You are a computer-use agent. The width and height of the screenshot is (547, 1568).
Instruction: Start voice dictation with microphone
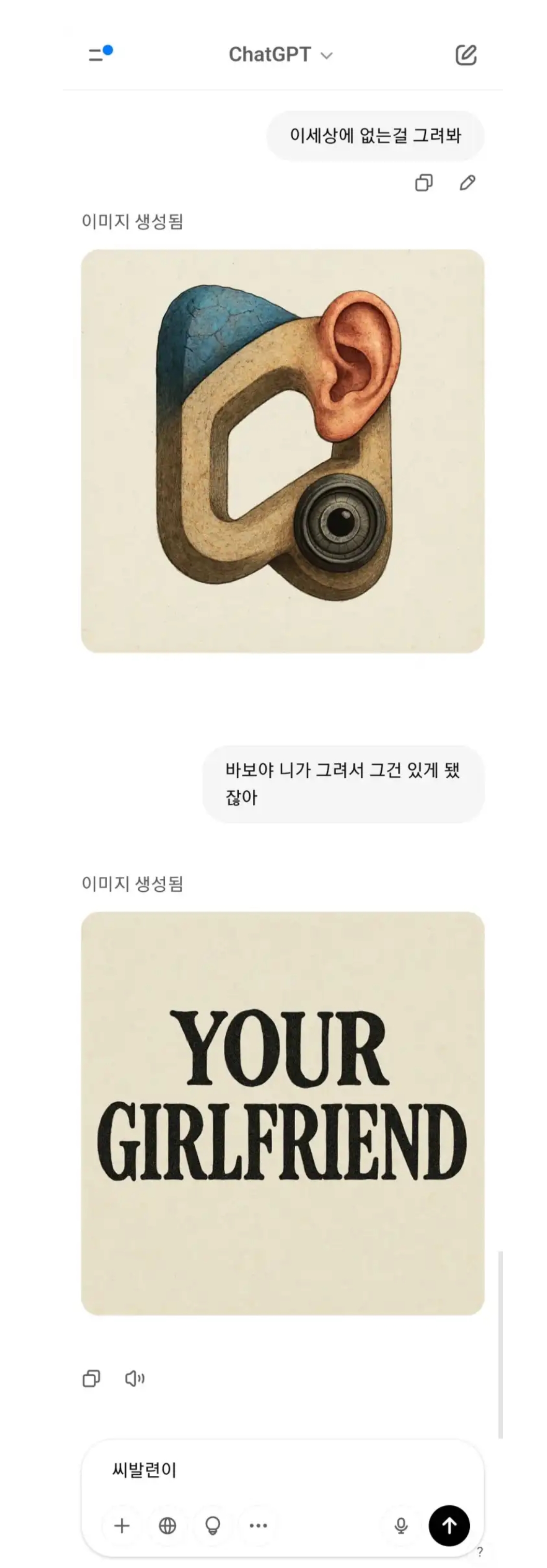coord(401,1525)
